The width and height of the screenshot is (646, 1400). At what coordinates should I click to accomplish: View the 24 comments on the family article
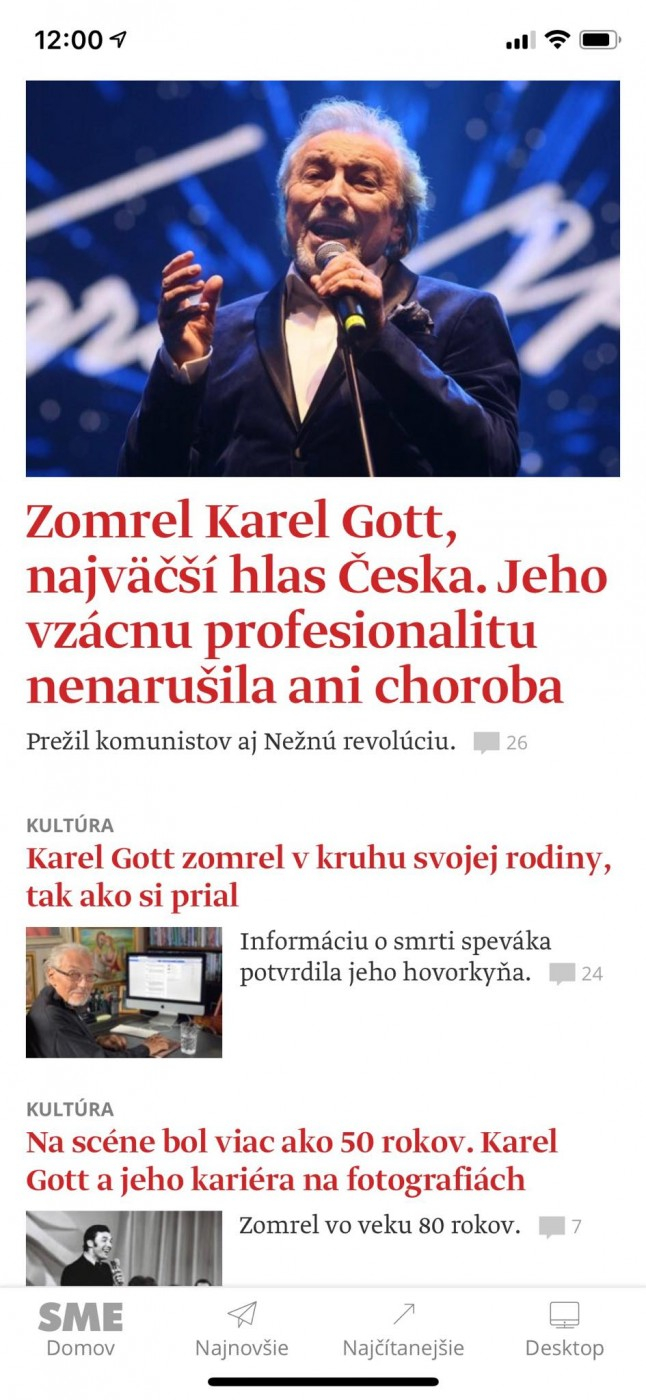click(576, 973)
